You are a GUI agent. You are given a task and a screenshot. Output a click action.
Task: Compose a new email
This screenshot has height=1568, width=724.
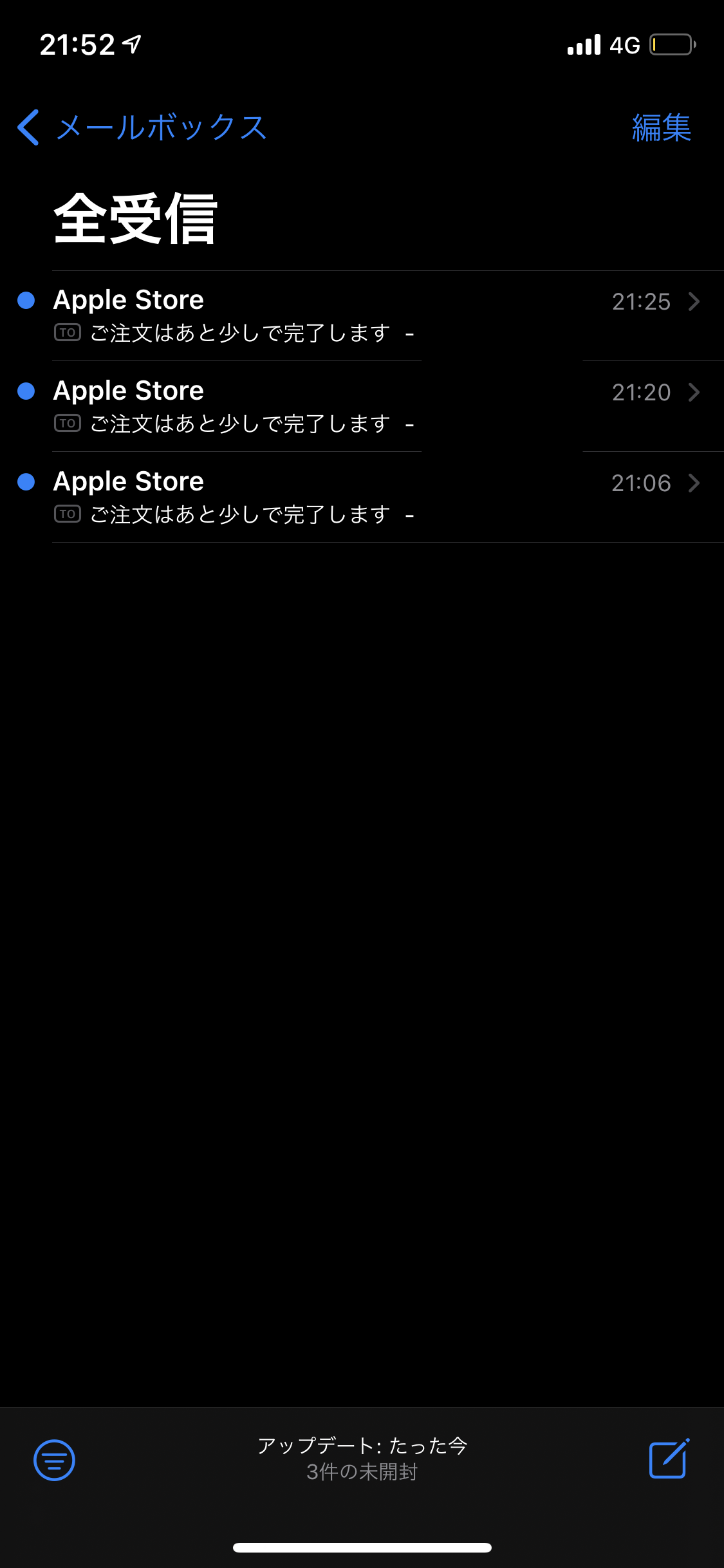point(669,1459)
